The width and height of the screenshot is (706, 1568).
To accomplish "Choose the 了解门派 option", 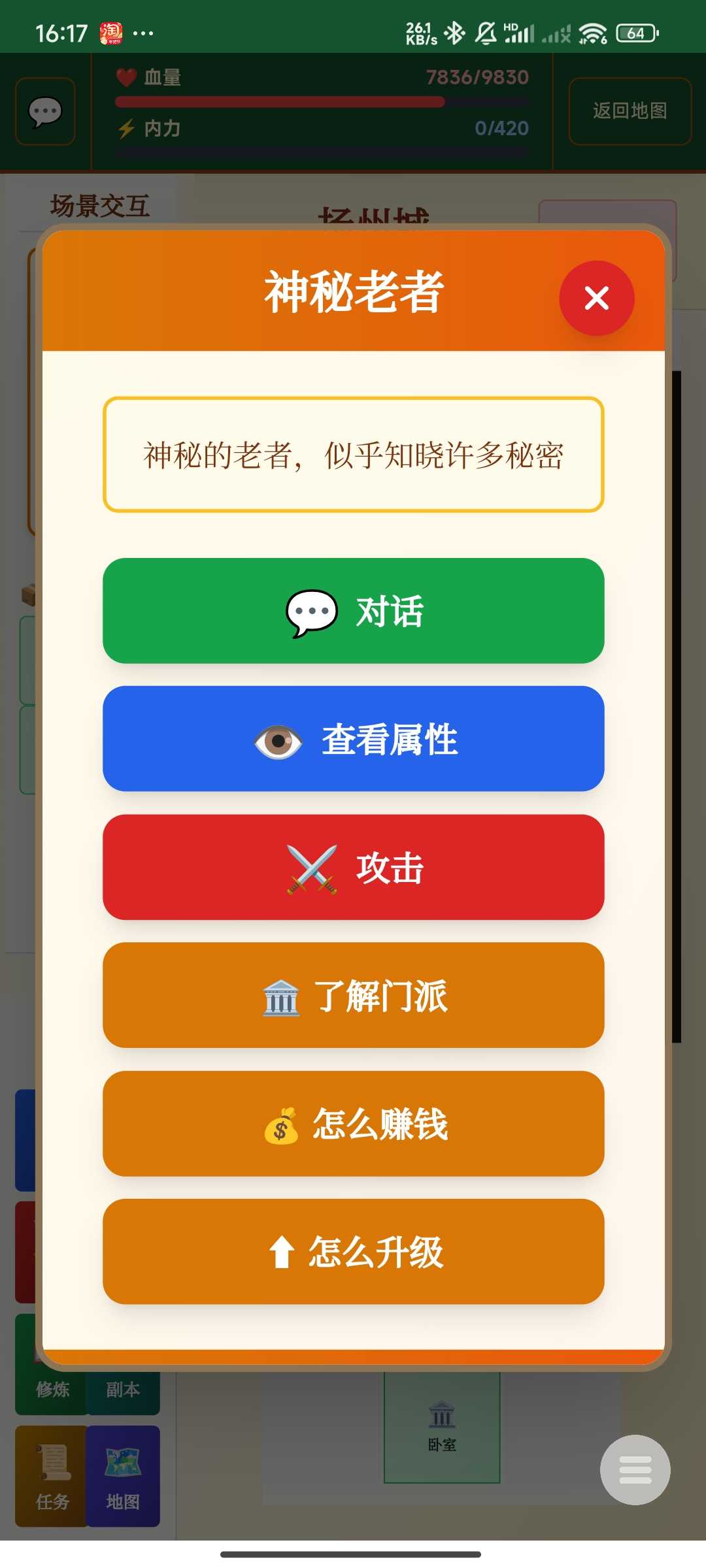I will [x=353, y=995].
